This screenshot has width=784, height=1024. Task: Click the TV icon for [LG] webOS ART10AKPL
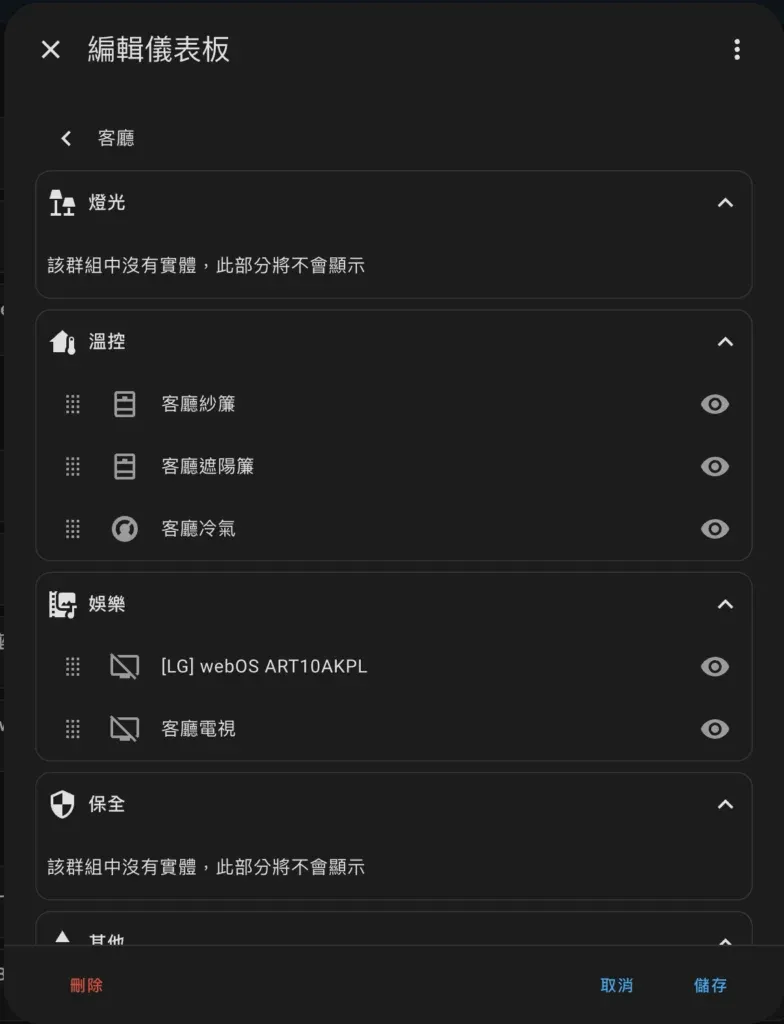click(124, 667)
